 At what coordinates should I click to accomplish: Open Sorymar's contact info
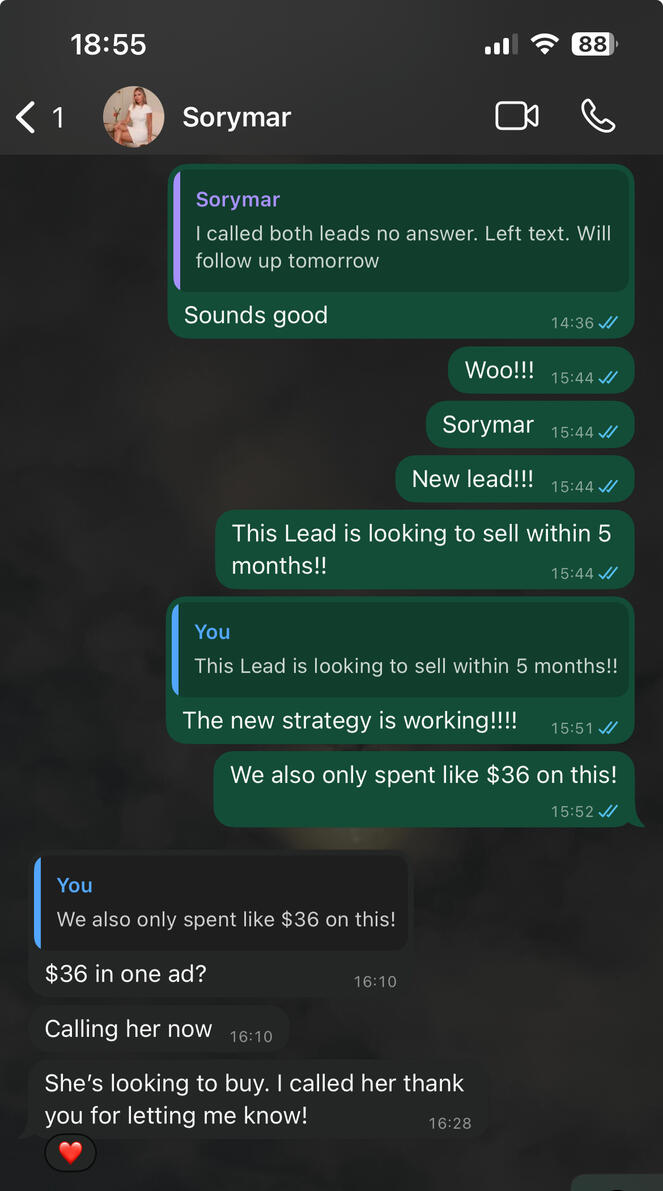pos(237,117)
